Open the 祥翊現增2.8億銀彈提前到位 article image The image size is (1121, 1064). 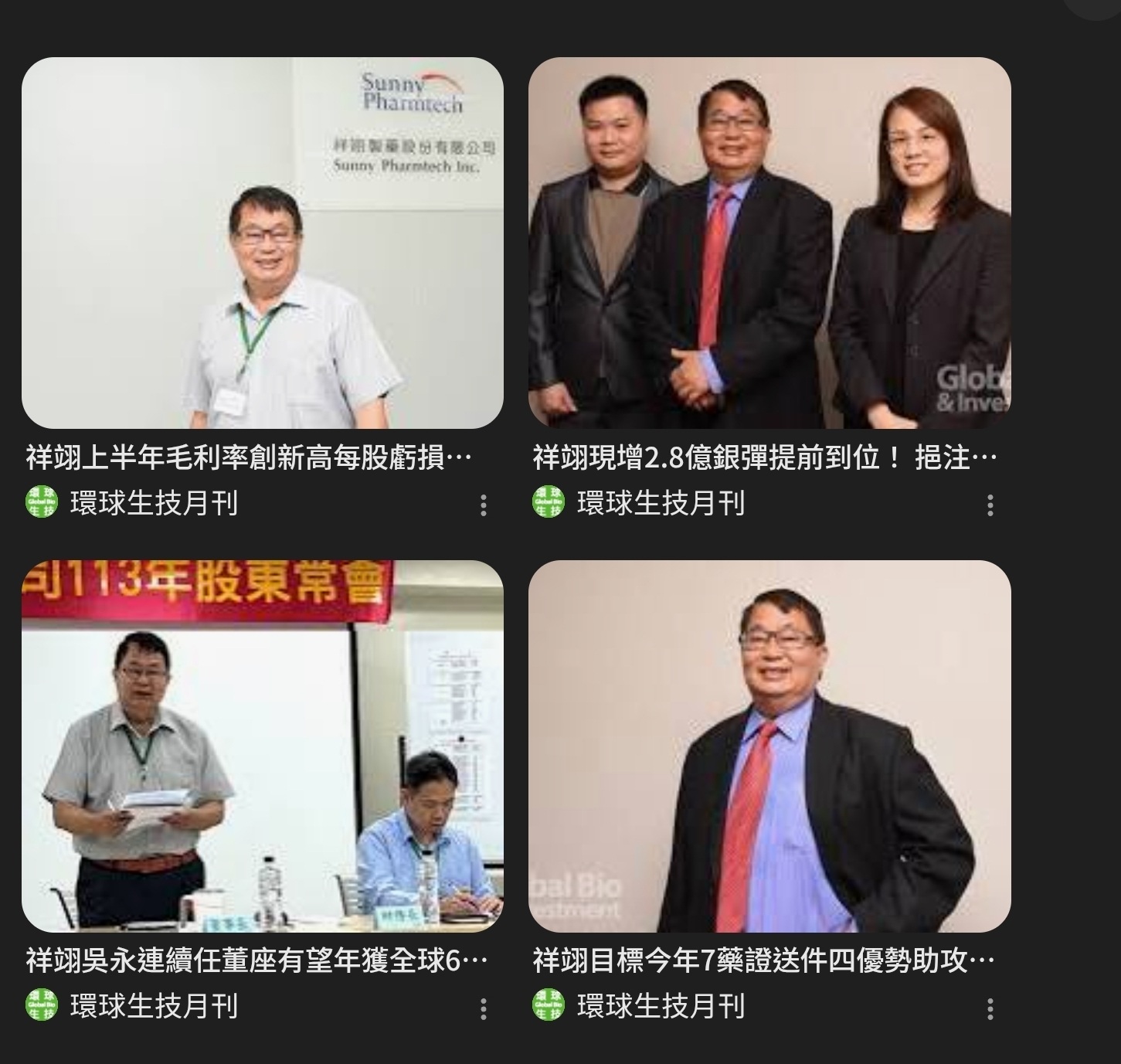click(769, 243)
